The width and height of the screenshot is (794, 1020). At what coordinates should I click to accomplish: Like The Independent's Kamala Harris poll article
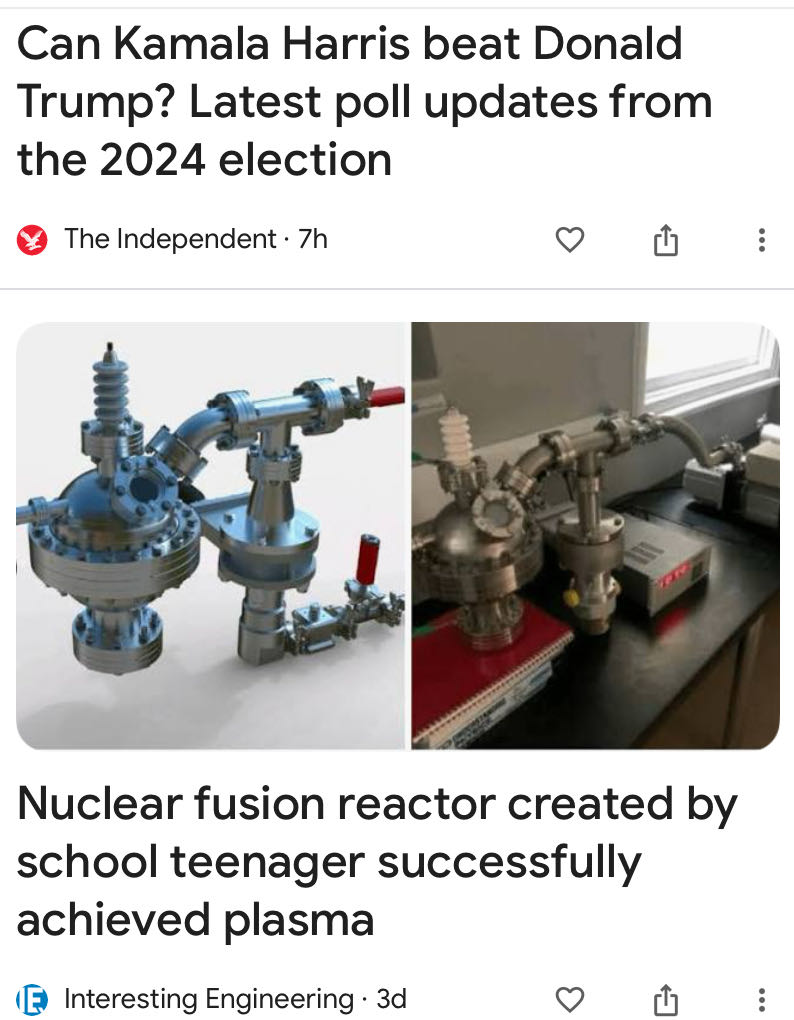[569, 240]
